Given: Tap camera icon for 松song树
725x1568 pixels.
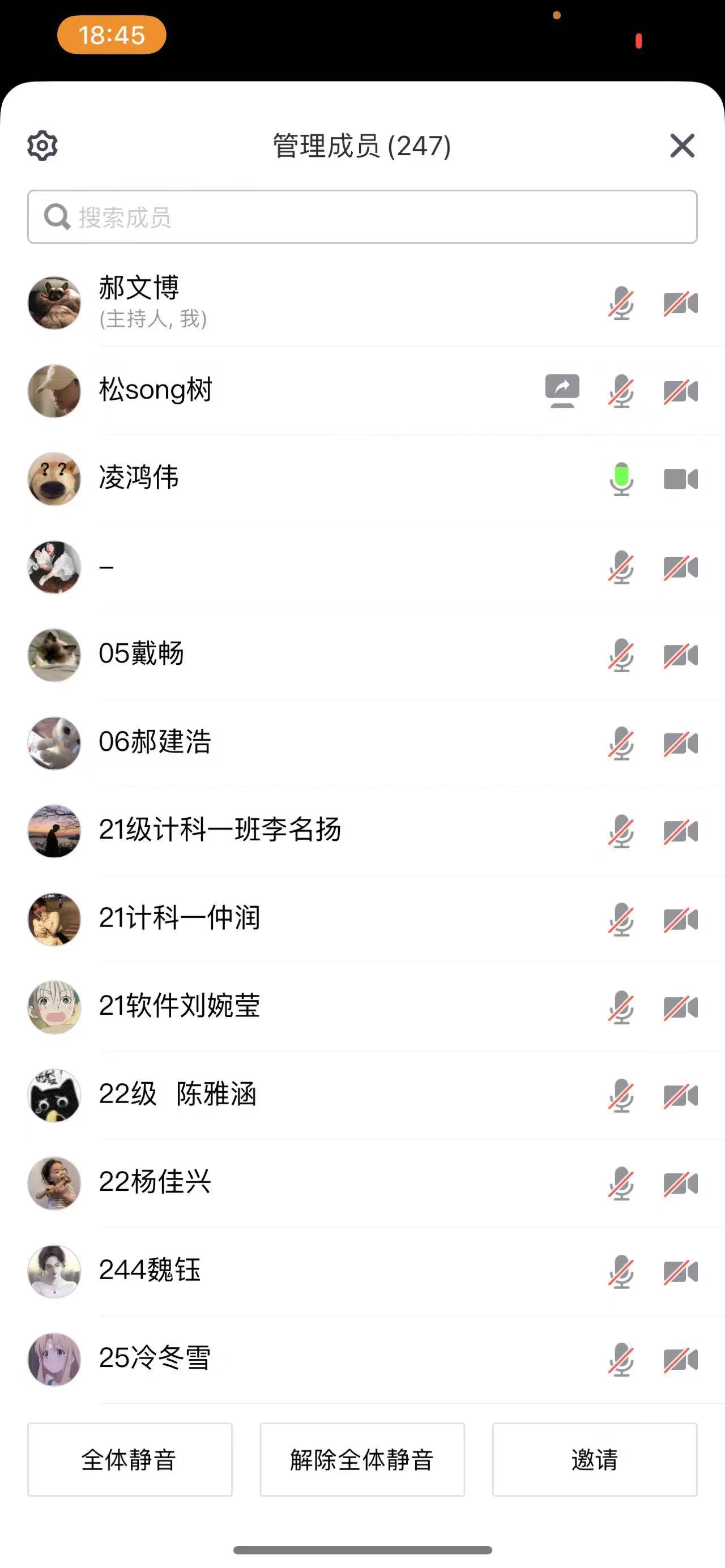Looking at the screenshot, I should 681,391.
